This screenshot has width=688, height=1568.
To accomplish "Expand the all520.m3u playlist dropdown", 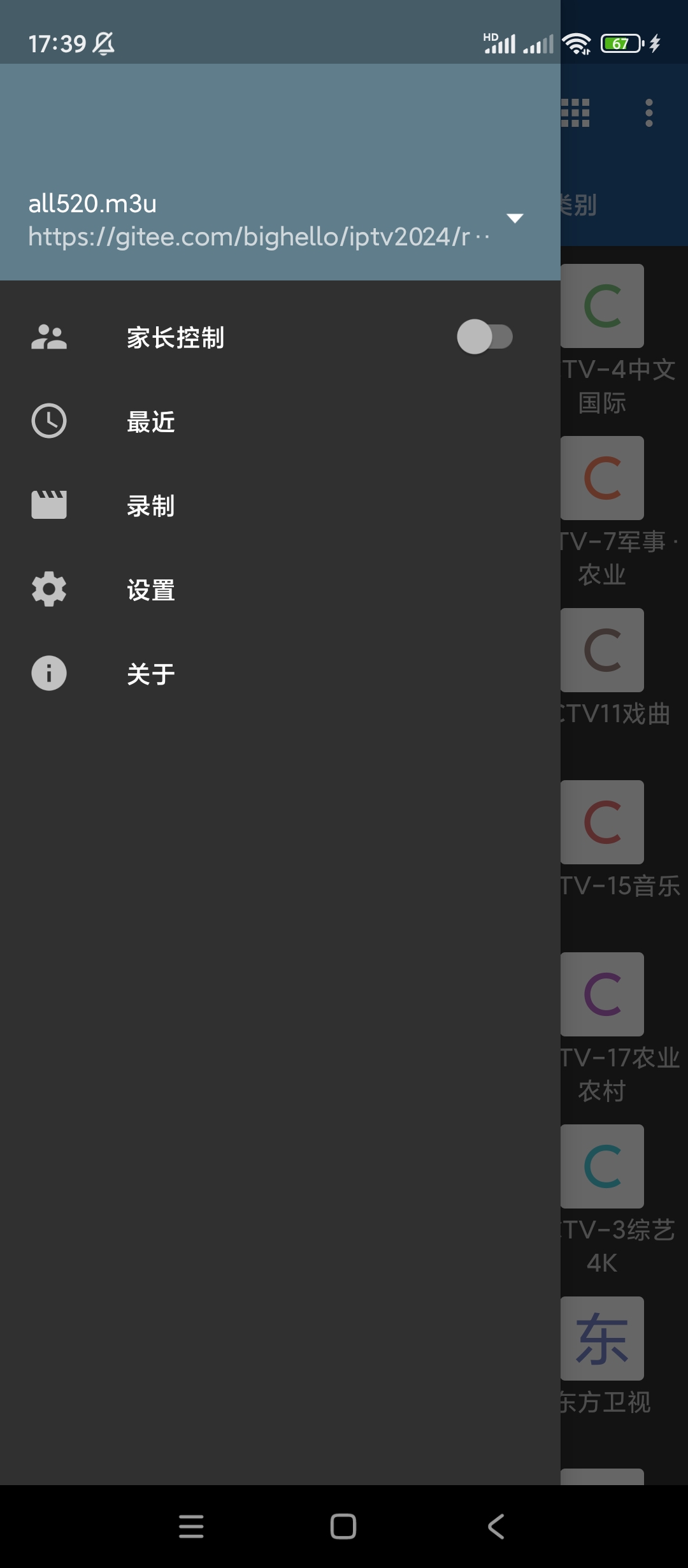I will [x=514, y=219].
